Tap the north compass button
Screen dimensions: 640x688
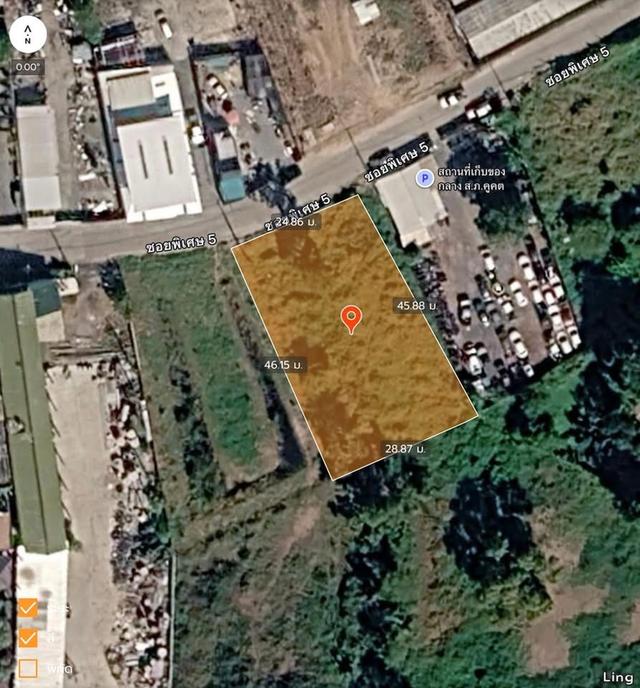click(x=27, y=36)
